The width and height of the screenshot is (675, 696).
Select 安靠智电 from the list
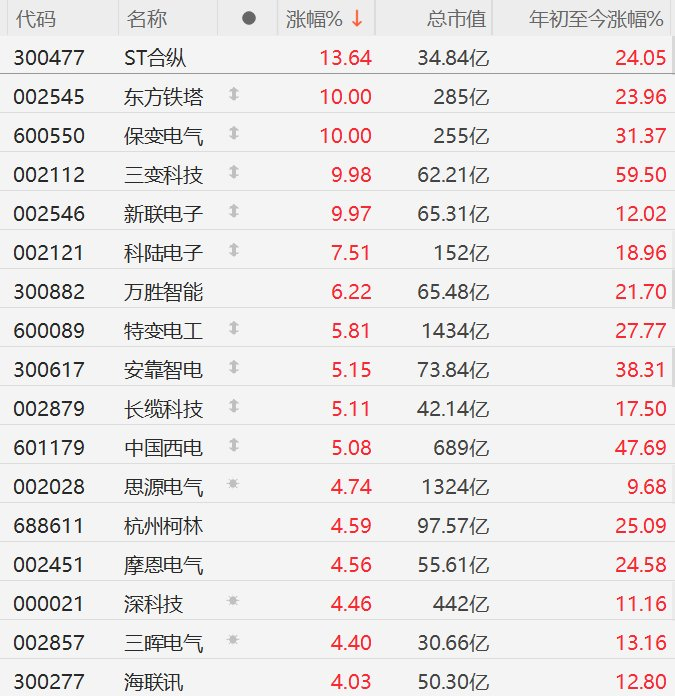(x=337, y=370)
